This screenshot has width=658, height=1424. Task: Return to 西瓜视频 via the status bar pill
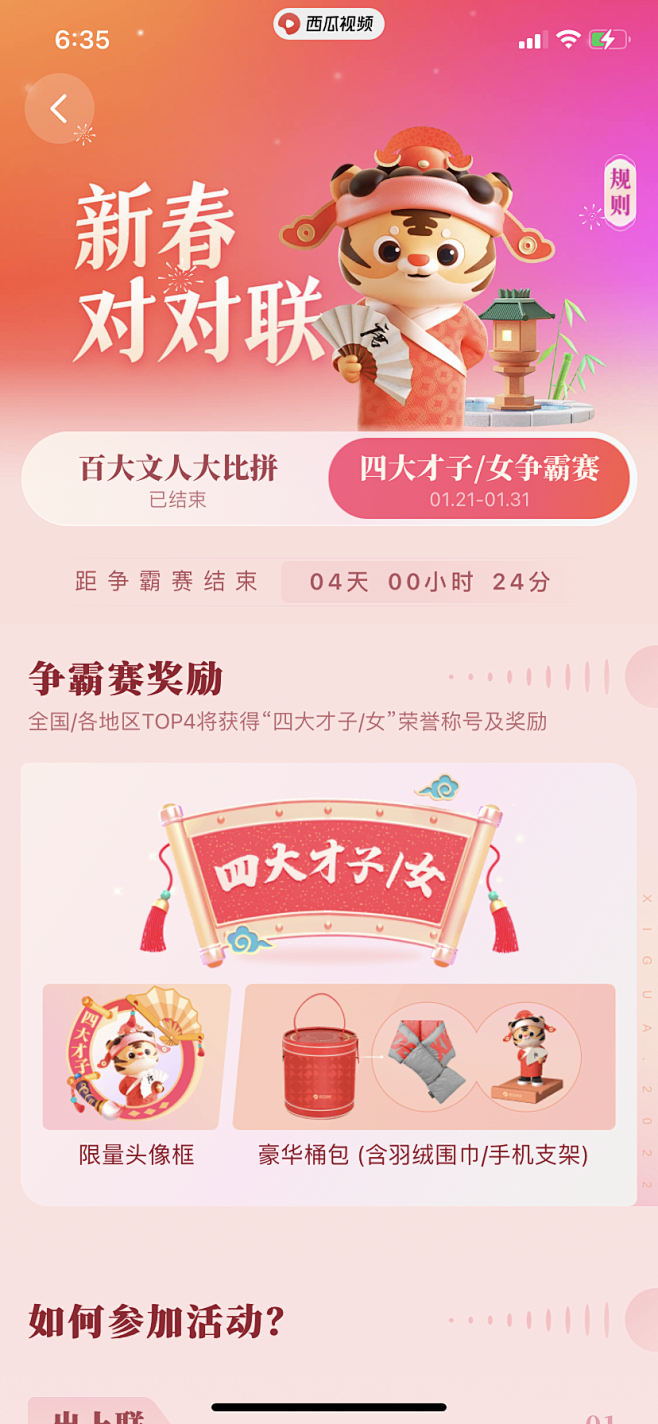(328, 24)
